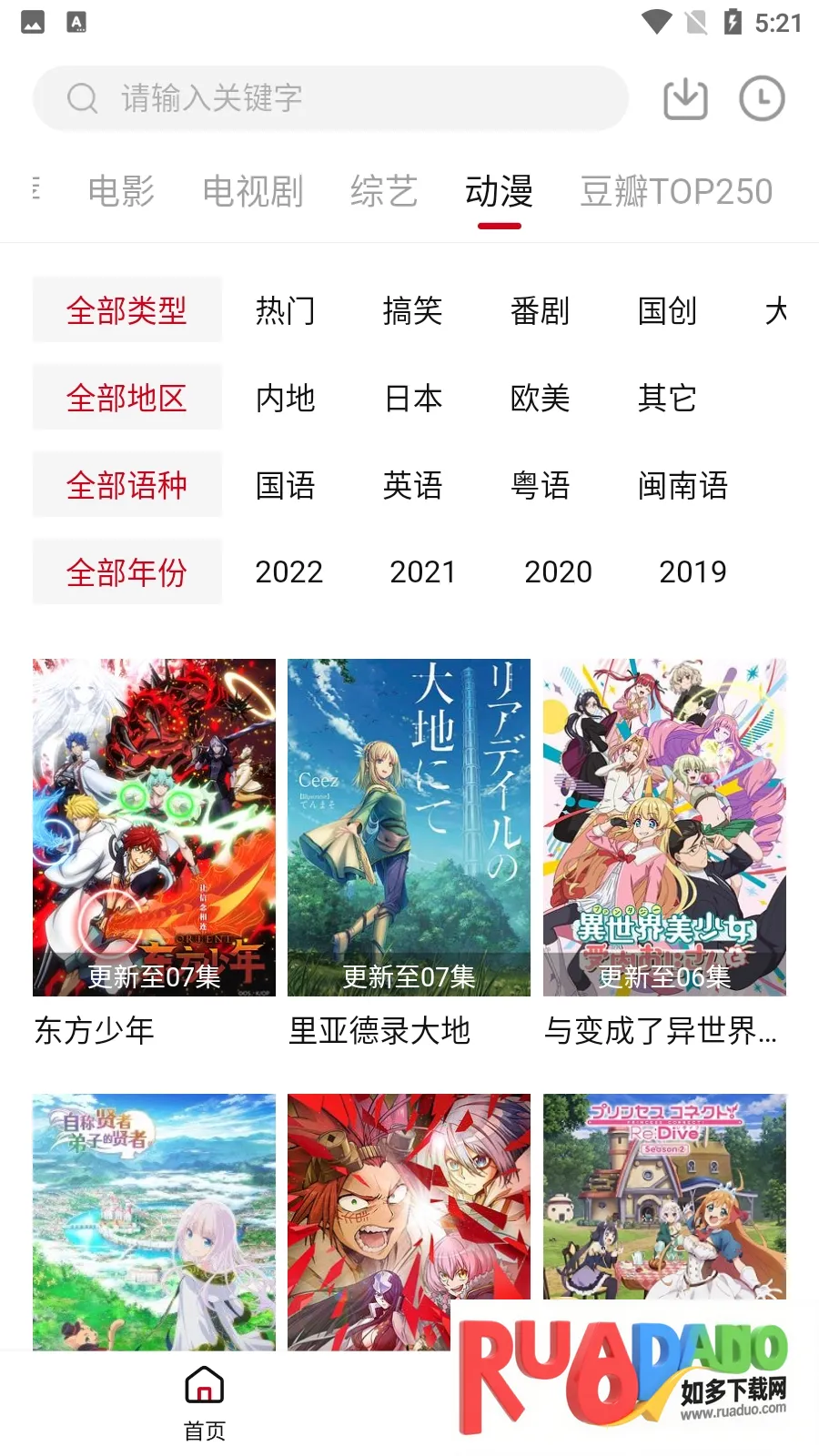
Task: Go to the 首页 home tab
Action: 205,1402
